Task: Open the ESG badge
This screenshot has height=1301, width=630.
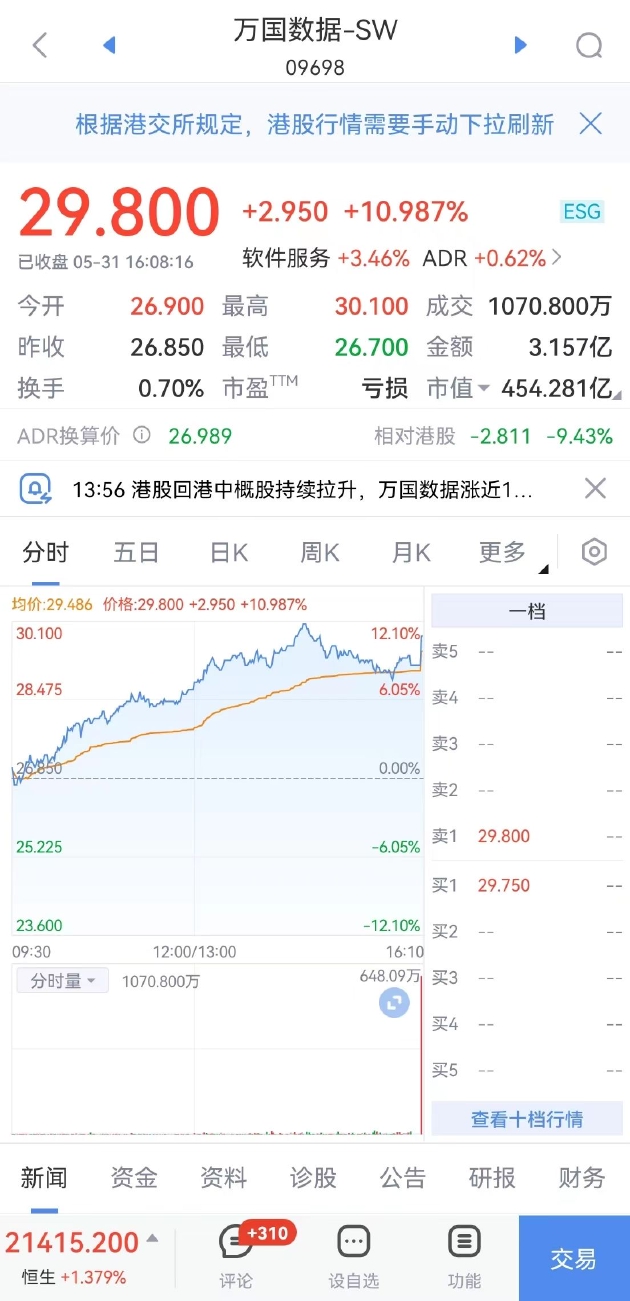Action: [582, 211]
